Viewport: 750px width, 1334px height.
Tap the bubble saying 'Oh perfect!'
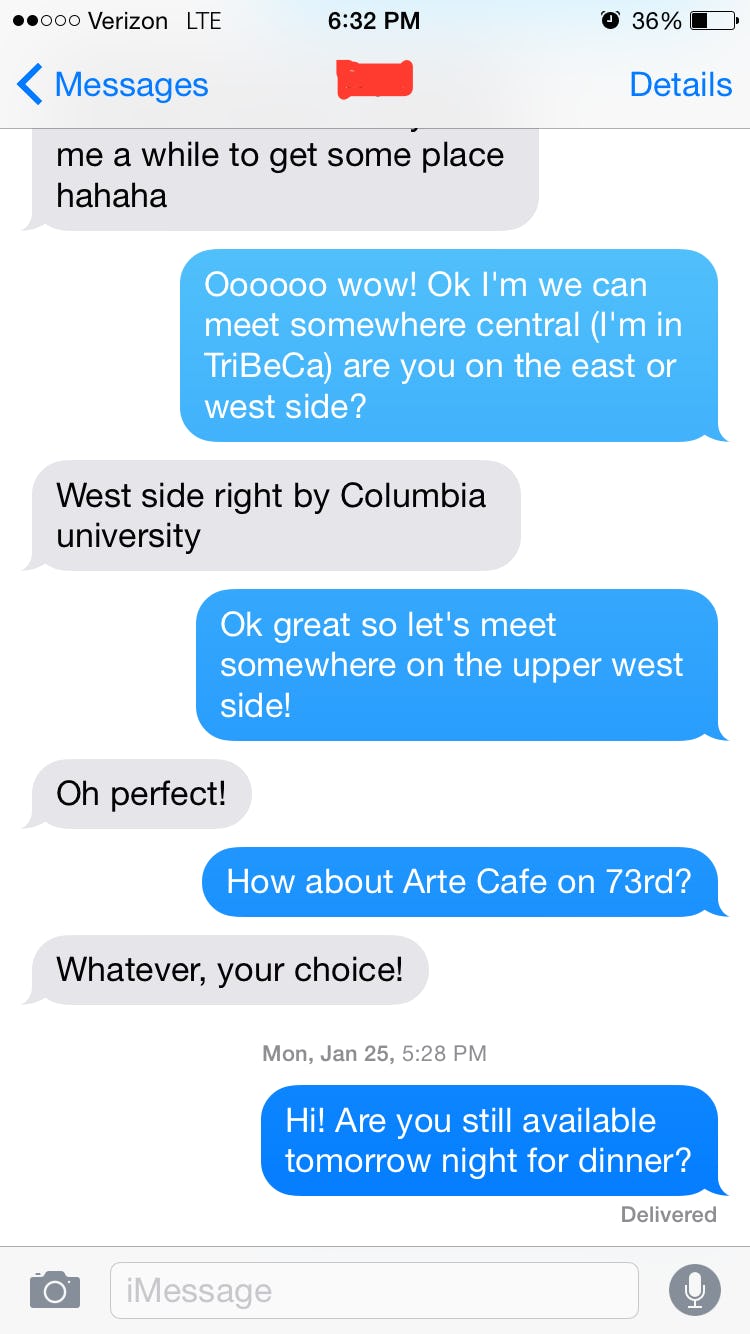coord(138,794)
